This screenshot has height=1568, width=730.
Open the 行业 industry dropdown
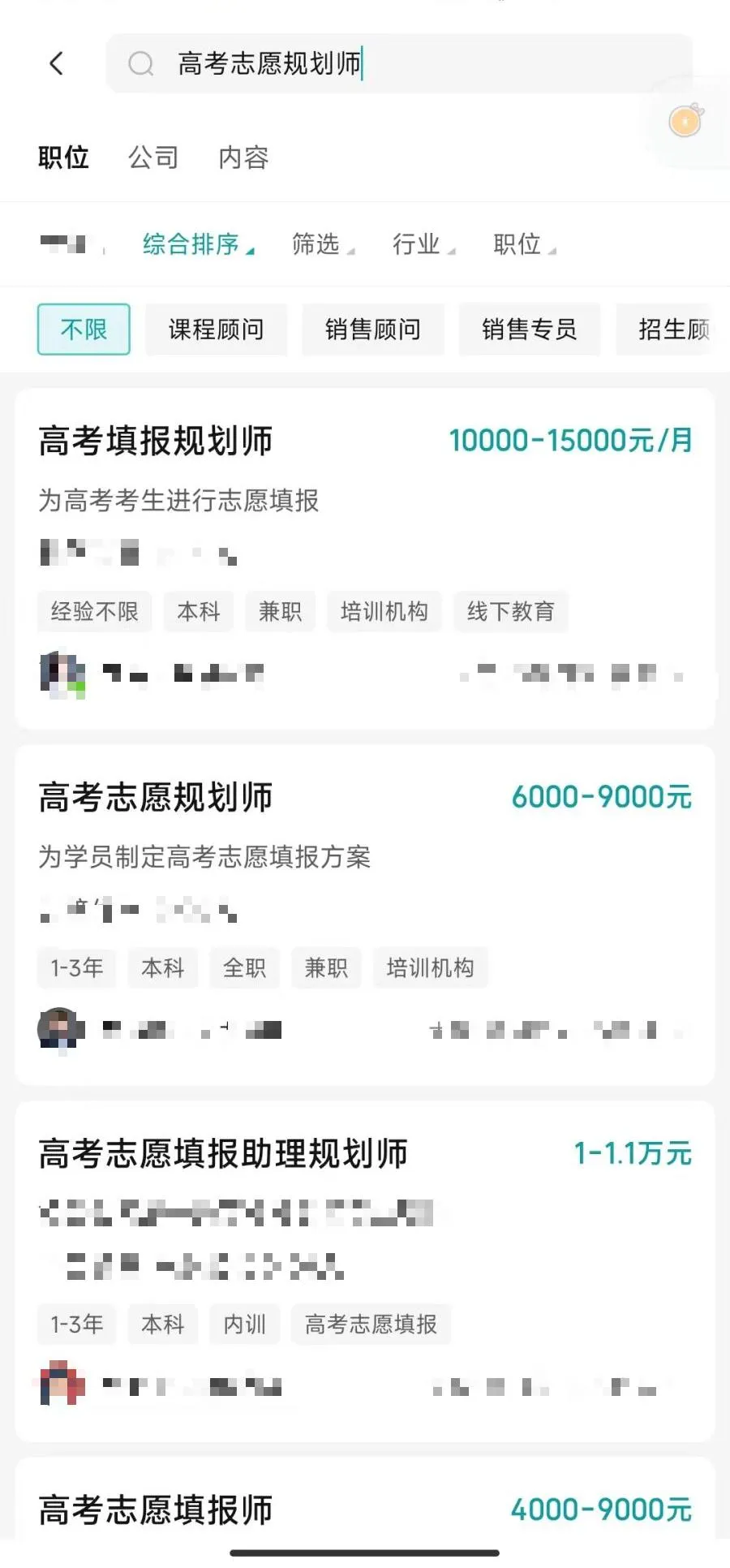click(418, 245)
